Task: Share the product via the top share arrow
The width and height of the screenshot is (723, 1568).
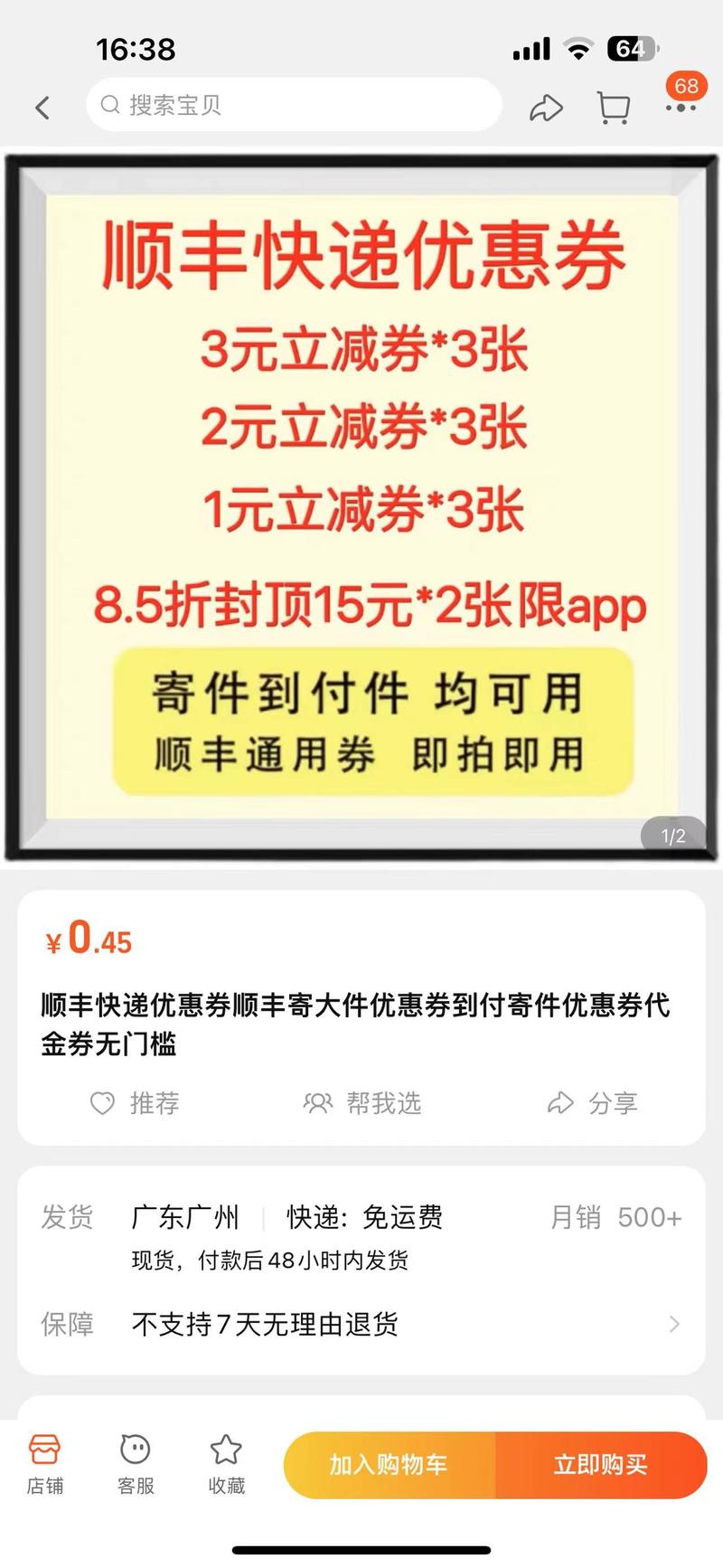Action: pos(546,106)
